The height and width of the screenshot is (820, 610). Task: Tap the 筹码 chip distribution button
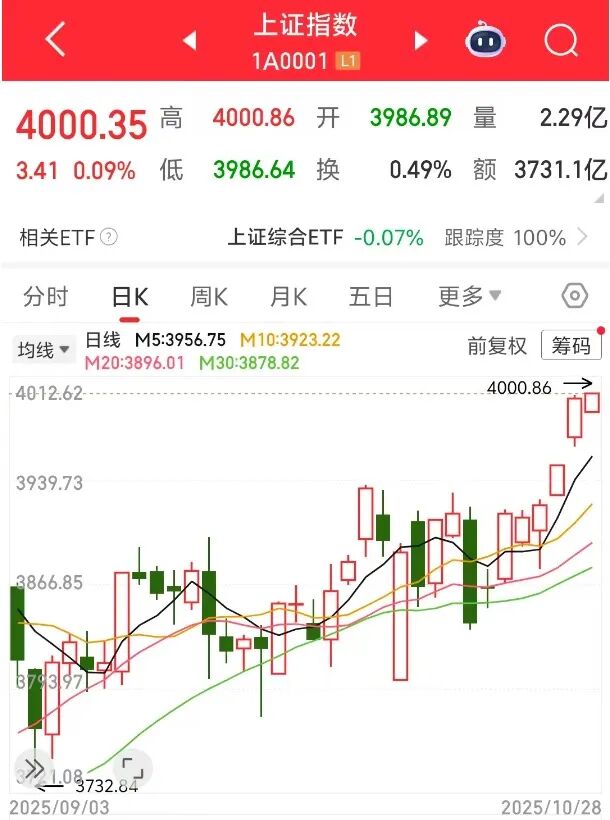(x=572, y=346)
